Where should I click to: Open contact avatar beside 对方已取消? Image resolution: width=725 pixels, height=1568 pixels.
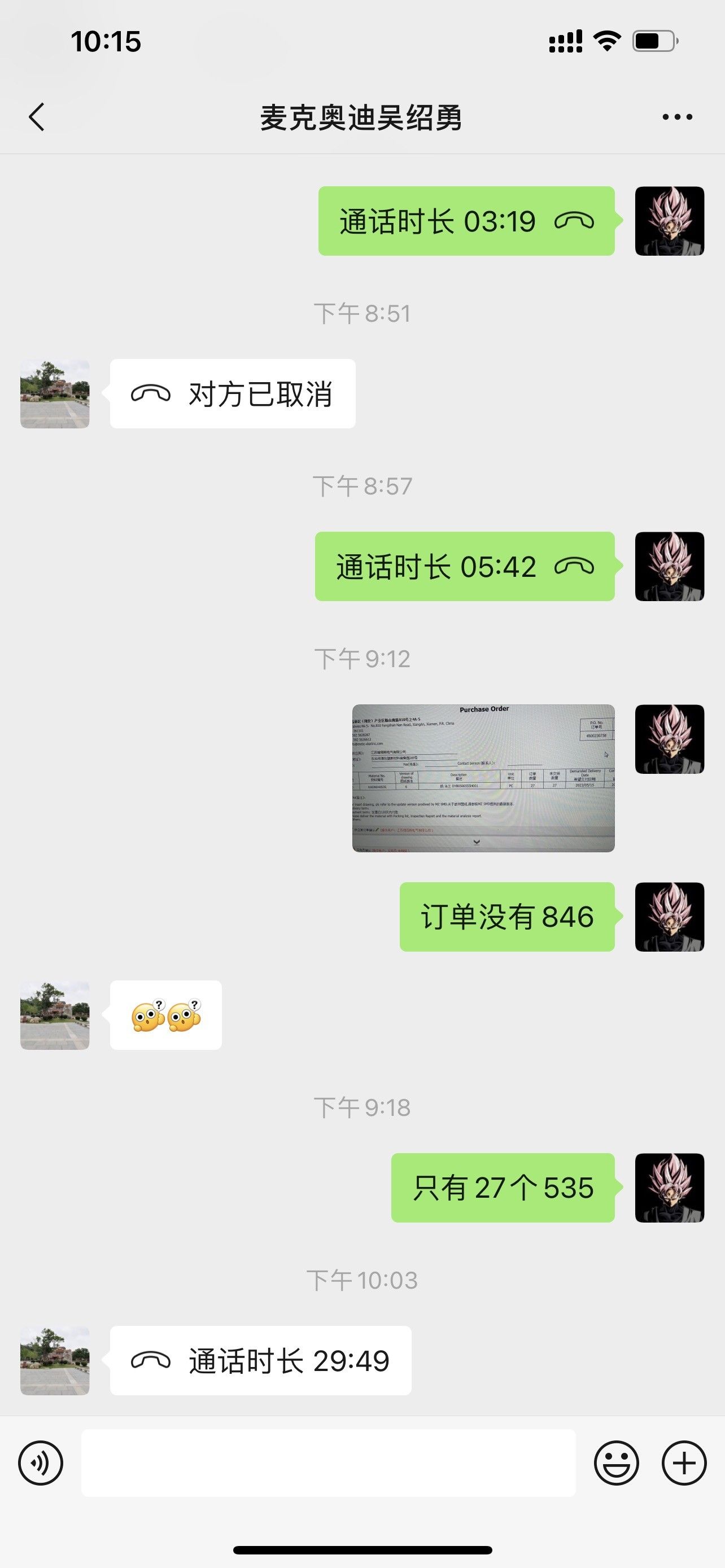click(x=55, y=394)
